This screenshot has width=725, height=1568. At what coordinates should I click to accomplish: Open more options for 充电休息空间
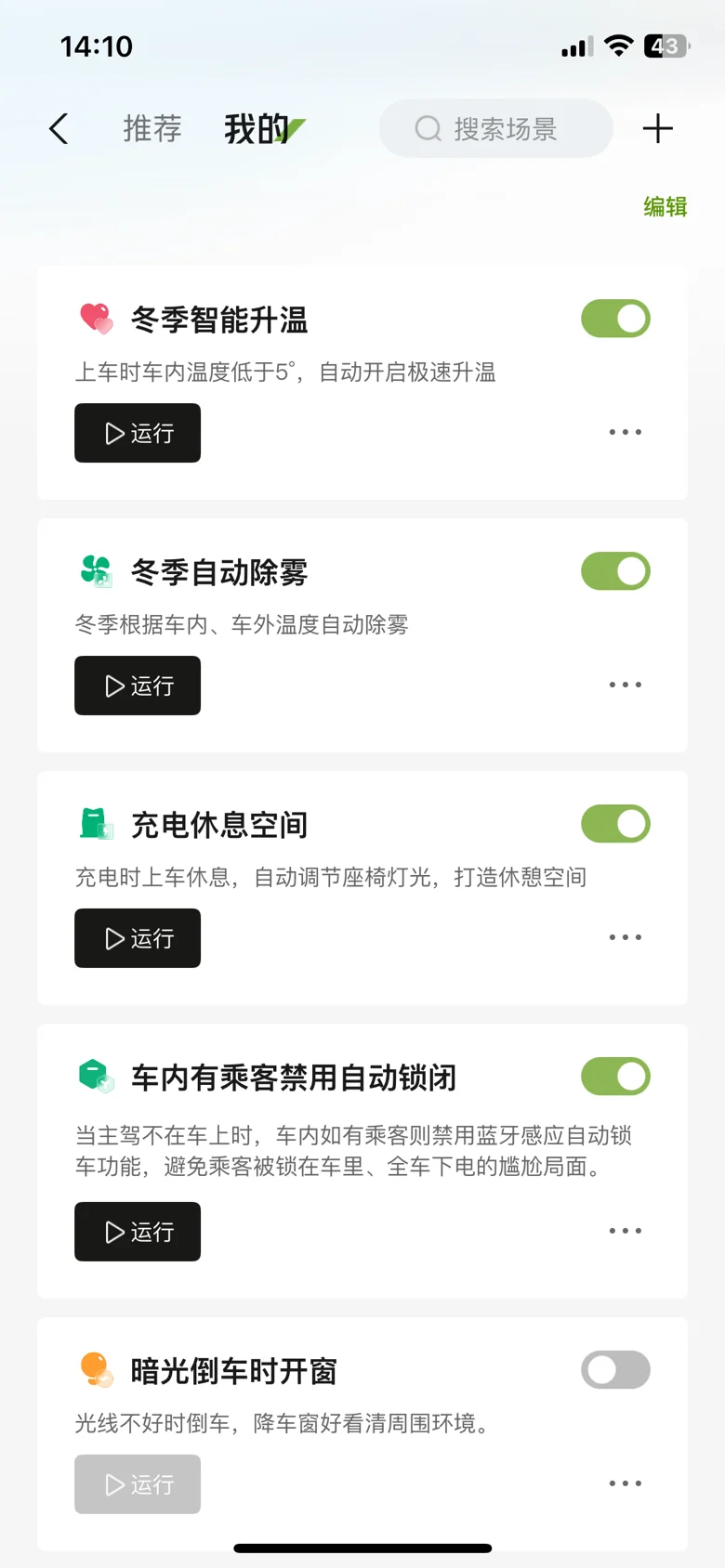coord(625,937)
